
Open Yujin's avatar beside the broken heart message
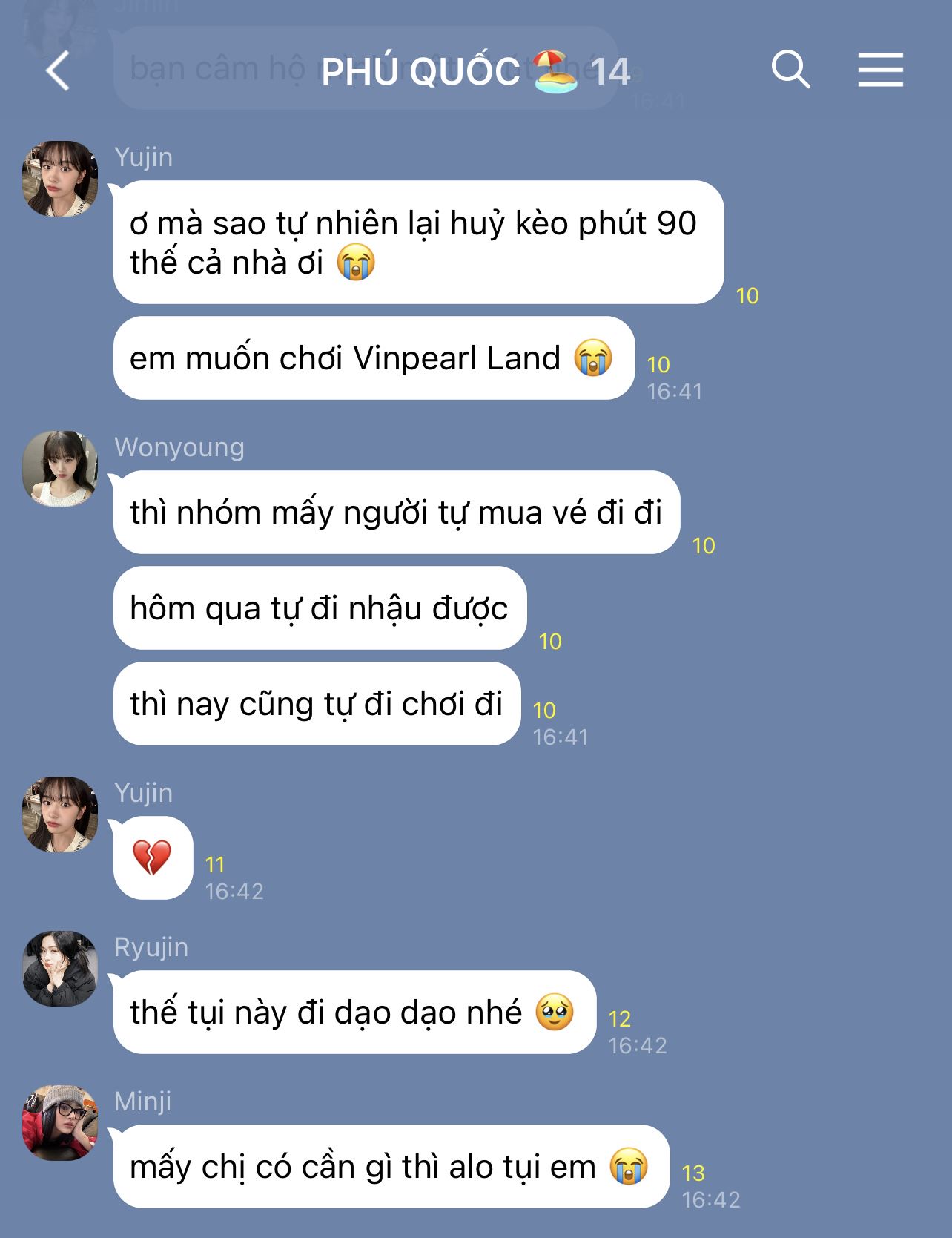60,814
